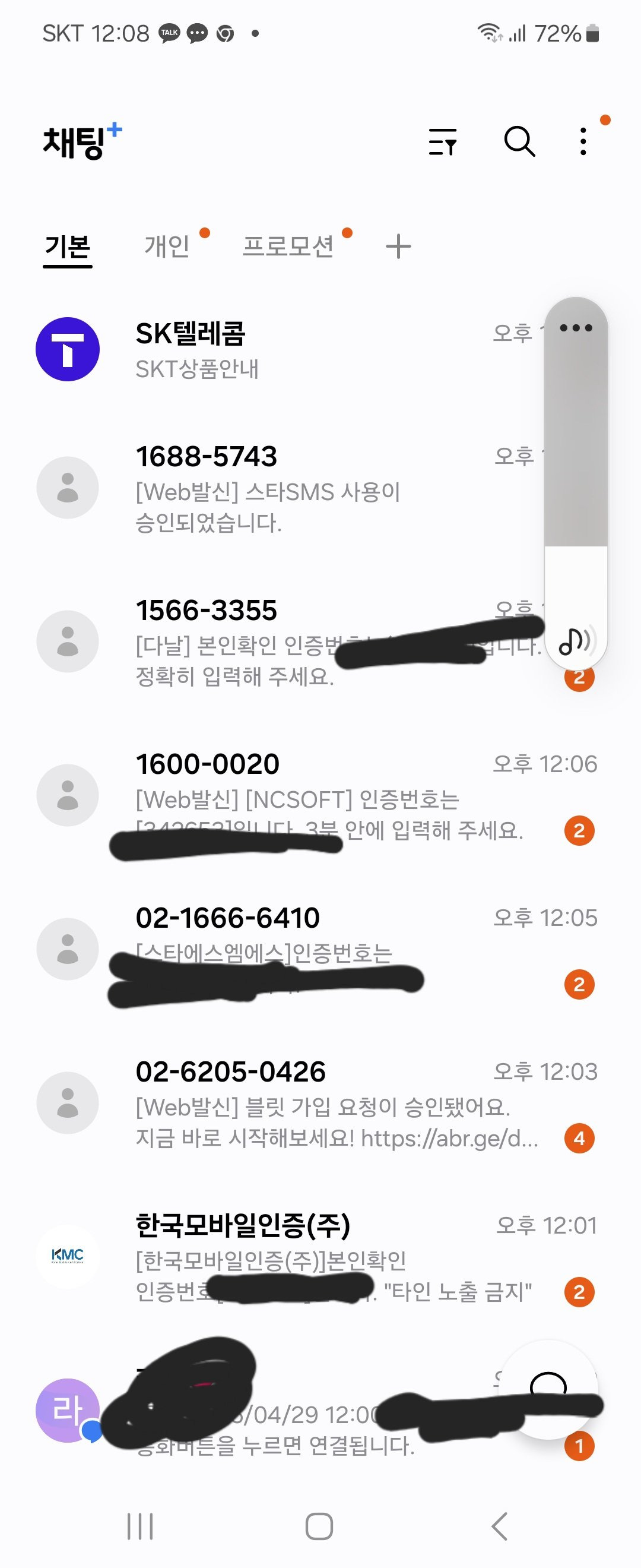The width and height of the screenshot is (641, 1568).
Task: Tap the Recents navigation button
Action: [x=140, y=1524]
